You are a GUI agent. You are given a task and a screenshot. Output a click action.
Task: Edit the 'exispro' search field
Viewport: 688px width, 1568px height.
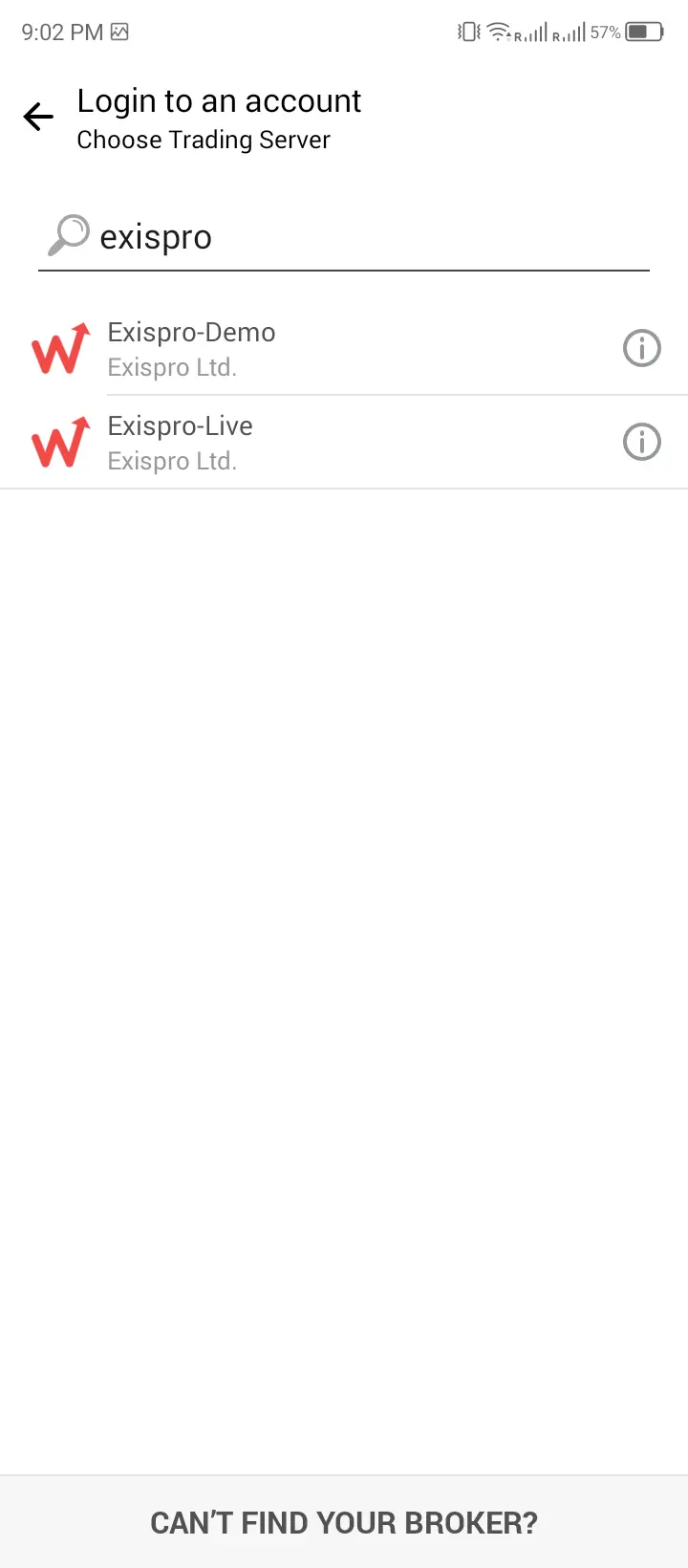(363, 237)
